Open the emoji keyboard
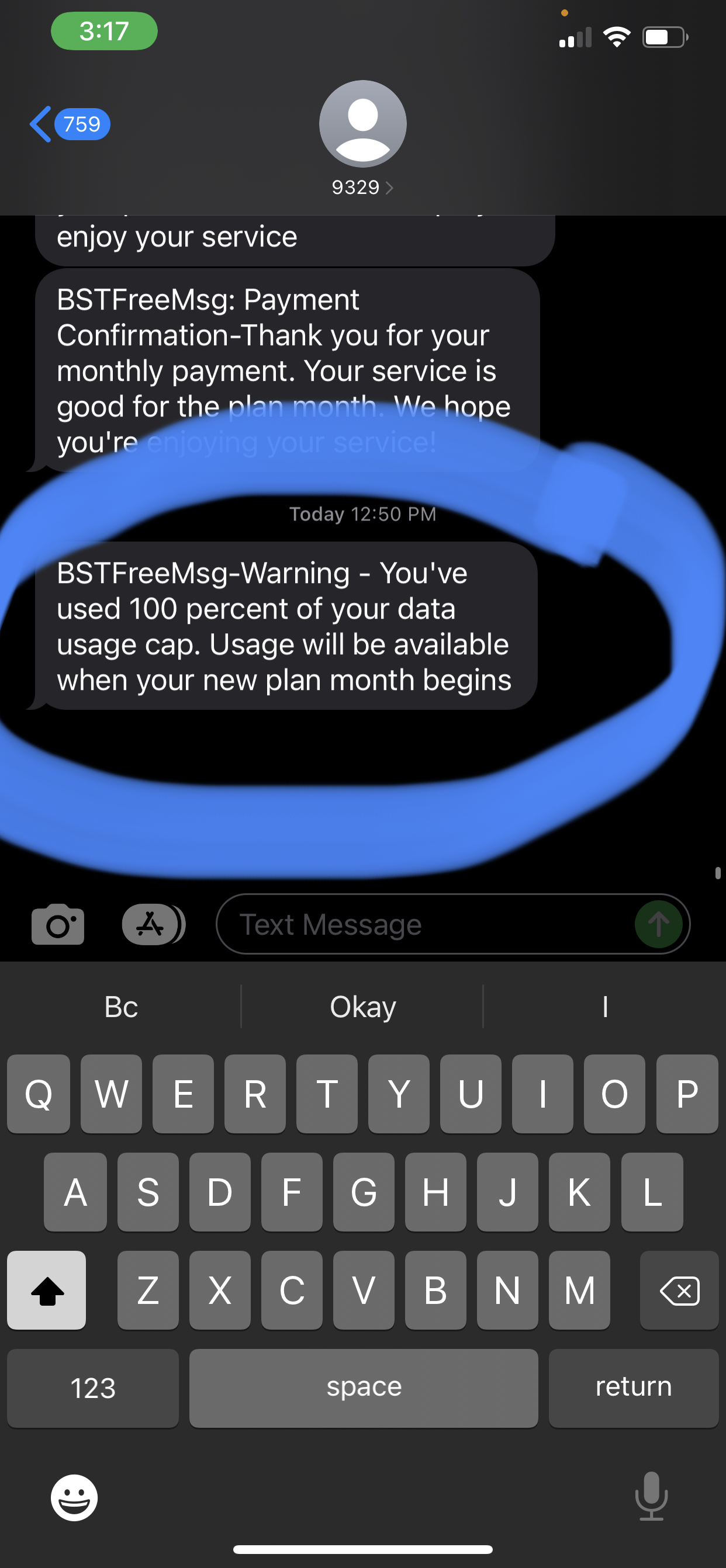The width and height of the screenshot is (726, 1568). click(74, 1498)
